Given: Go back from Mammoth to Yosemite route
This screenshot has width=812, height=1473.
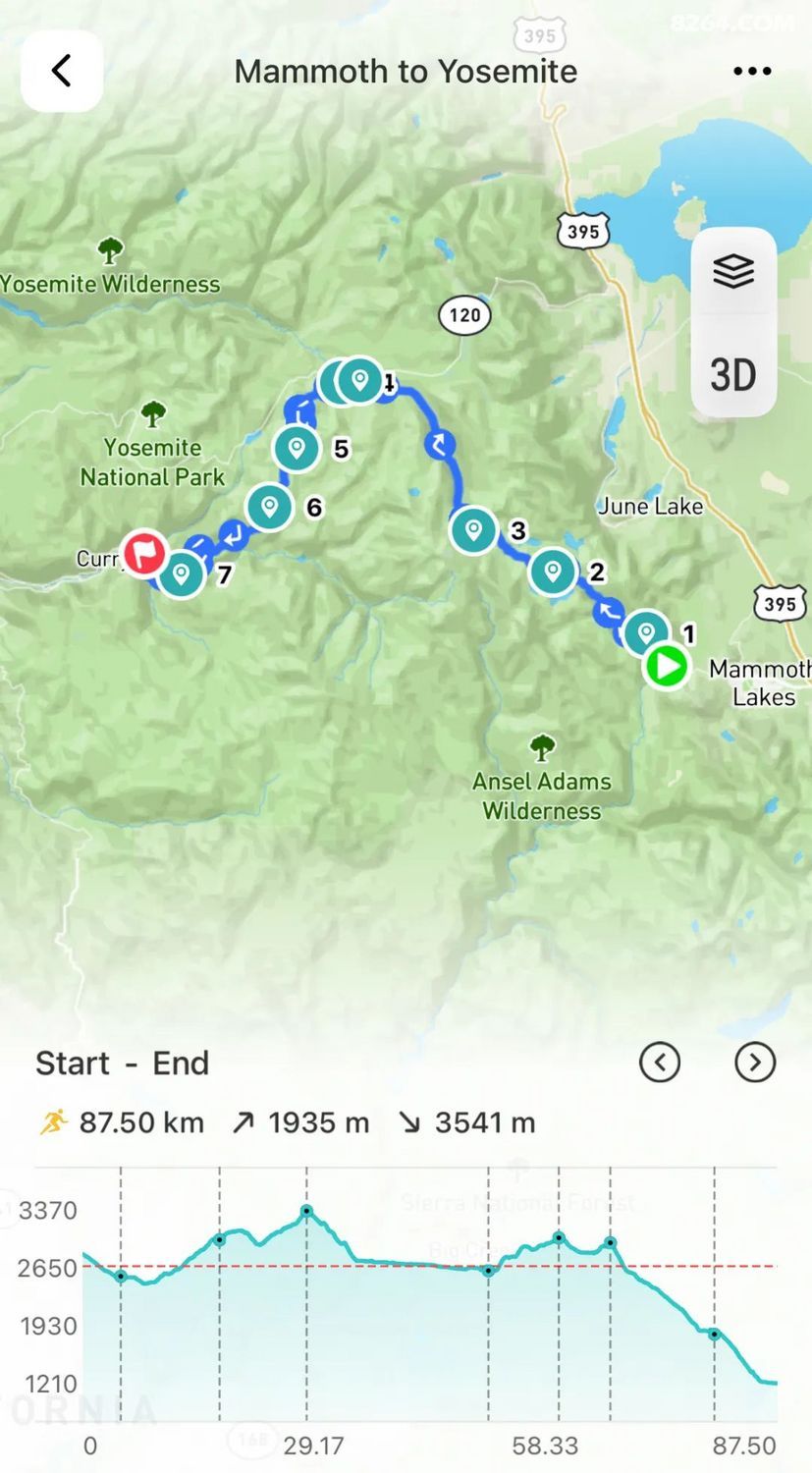Looking at the screenshot, I should pyautogui.click(x=61, y=71).
